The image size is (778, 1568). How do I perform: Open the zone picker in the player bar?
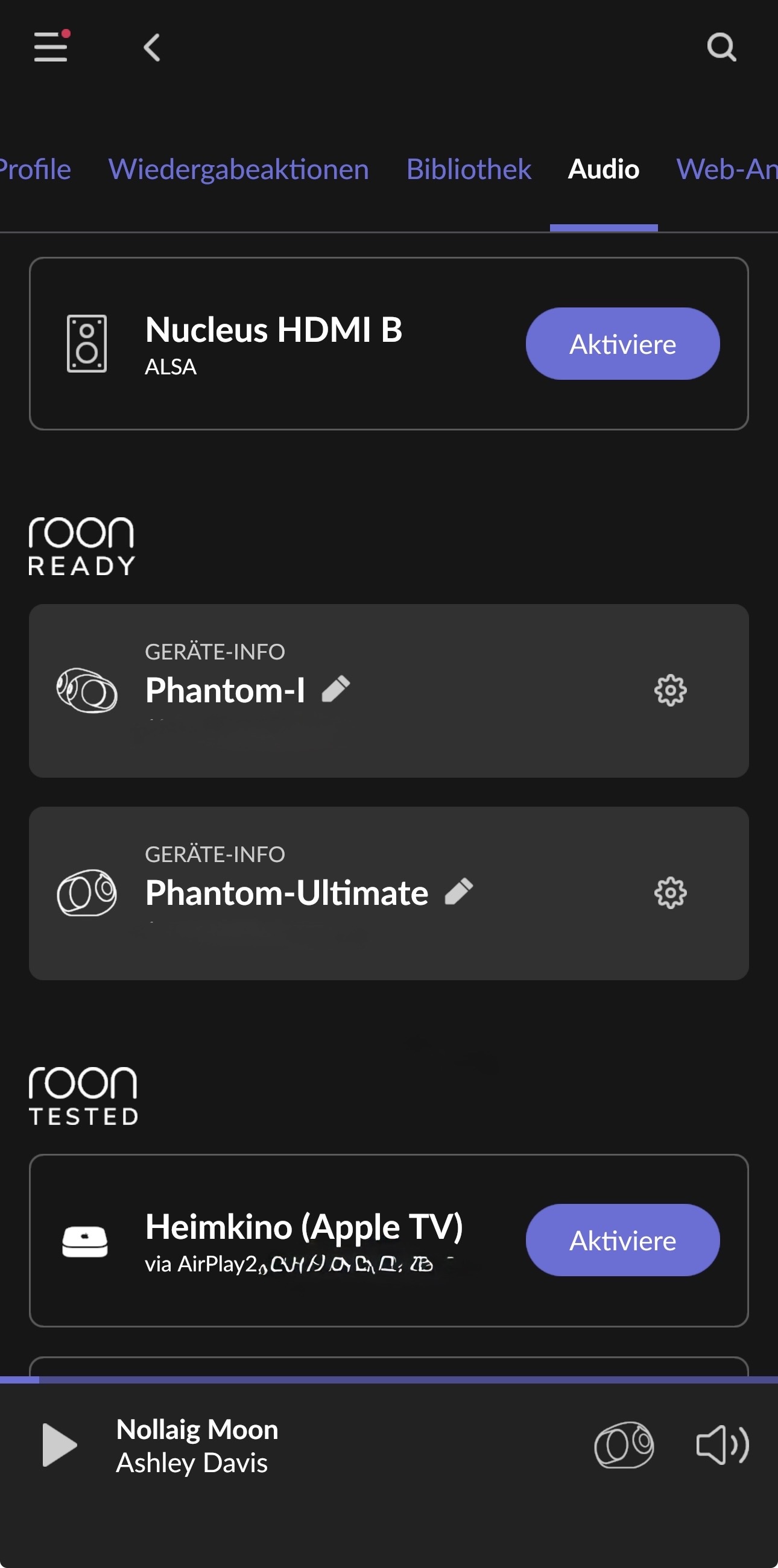(x=624, y=1445)
